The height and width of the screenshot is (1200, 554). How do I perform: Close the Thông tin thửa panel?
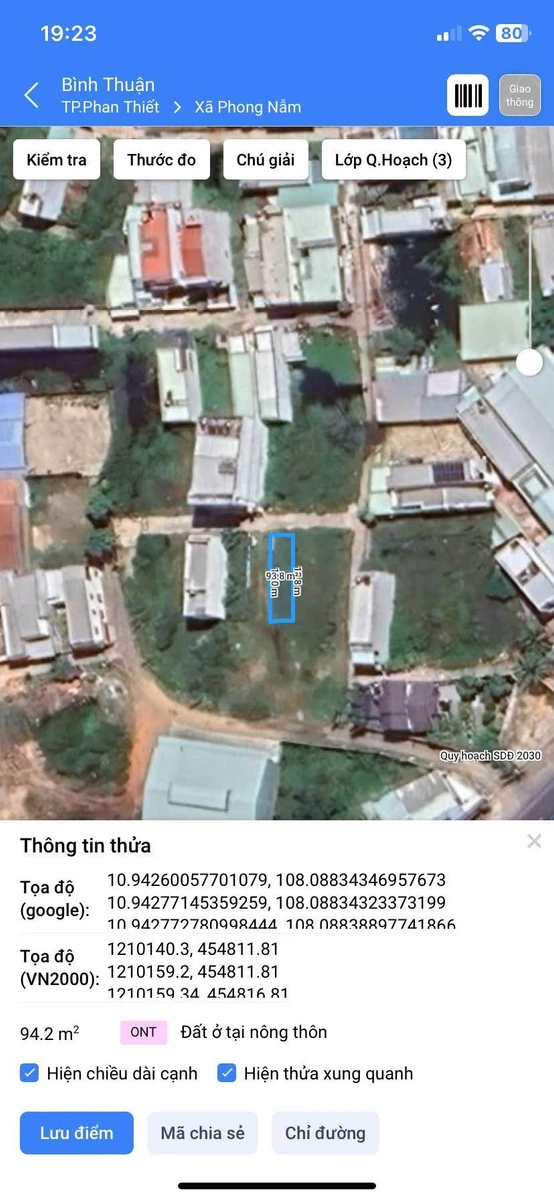pyautogui.click(x=534, y=842)
